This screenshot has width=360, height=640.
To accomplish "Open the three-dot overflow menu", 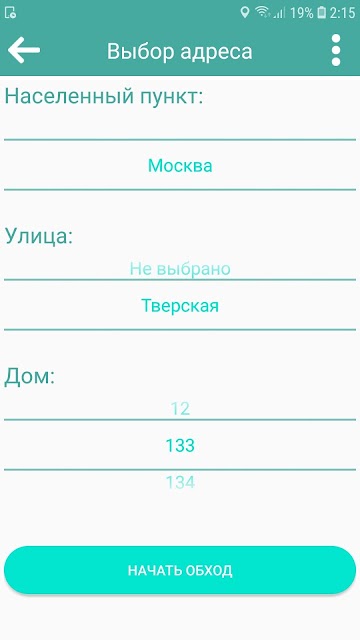I will [336, 50].
